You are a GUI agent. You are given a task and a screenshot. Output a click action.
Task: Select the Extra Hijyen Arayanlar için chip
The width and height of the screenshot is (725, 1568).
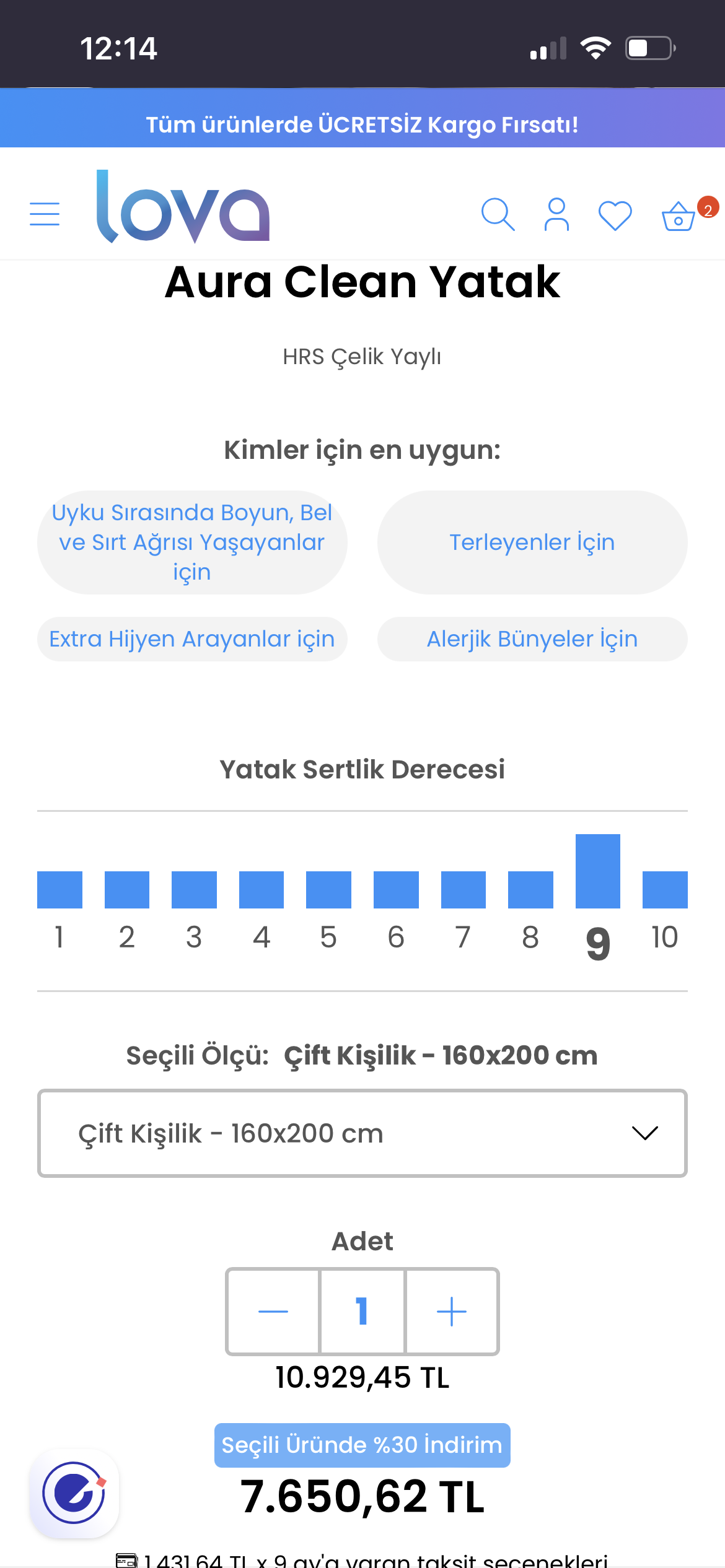(192, 639)
